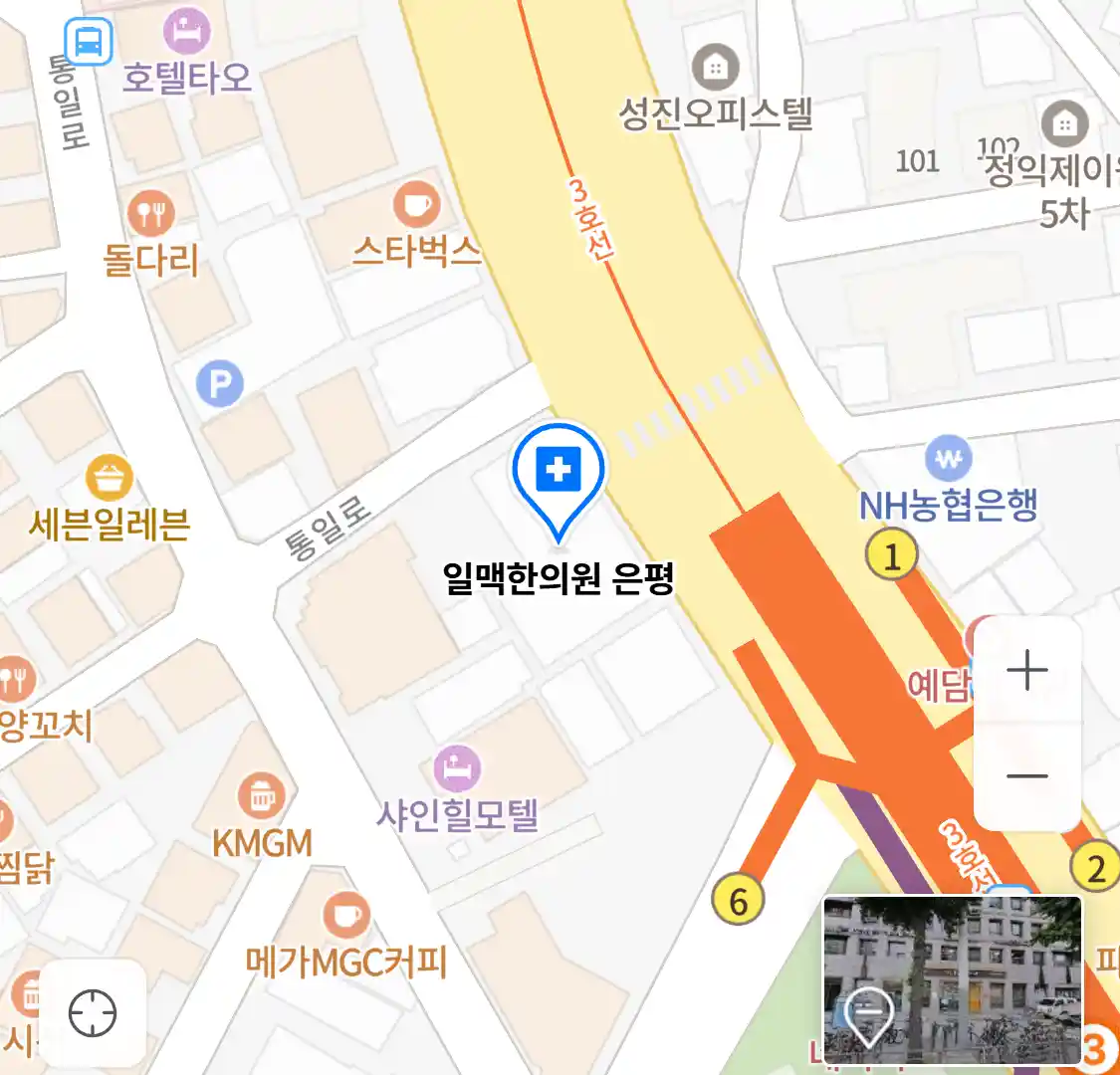Tap subway exit 6 marker

click(738, 901)
